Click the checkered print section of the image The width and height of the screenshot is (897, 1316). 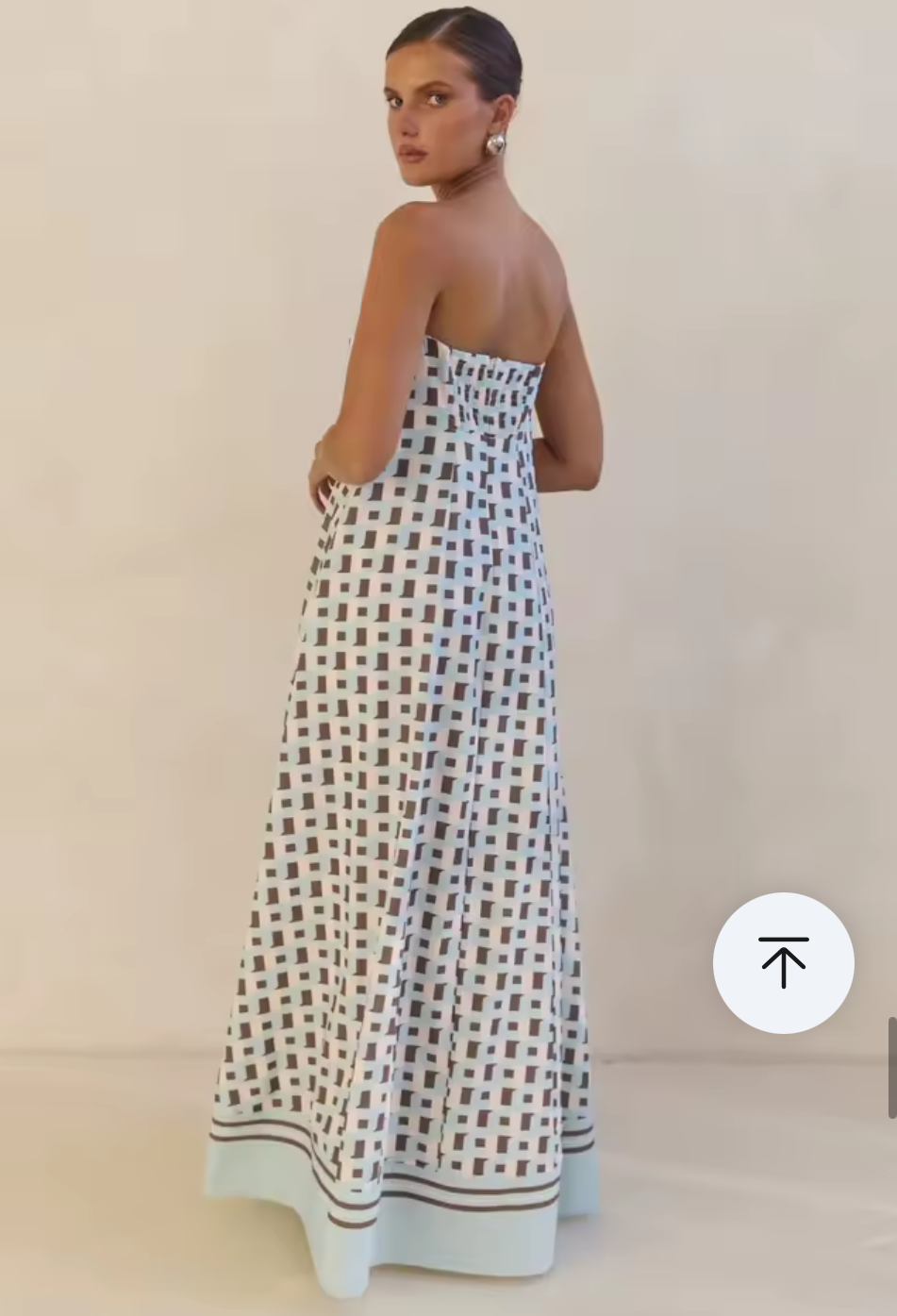click(x=424, y=755)
